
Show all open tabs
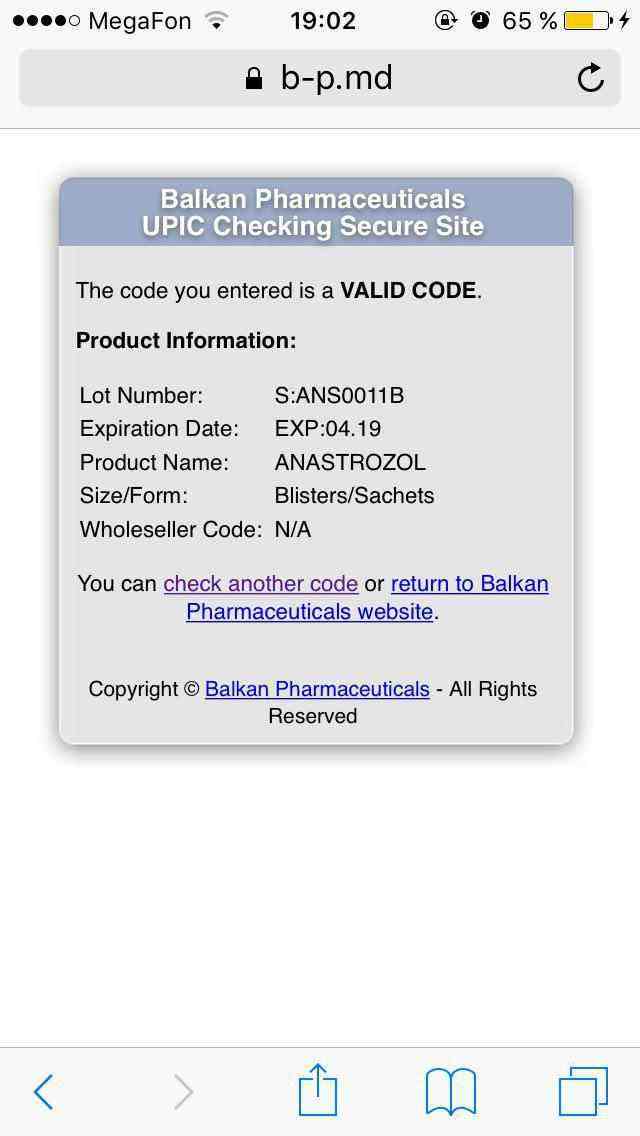pyautogui.click(x=582, y=1091)
